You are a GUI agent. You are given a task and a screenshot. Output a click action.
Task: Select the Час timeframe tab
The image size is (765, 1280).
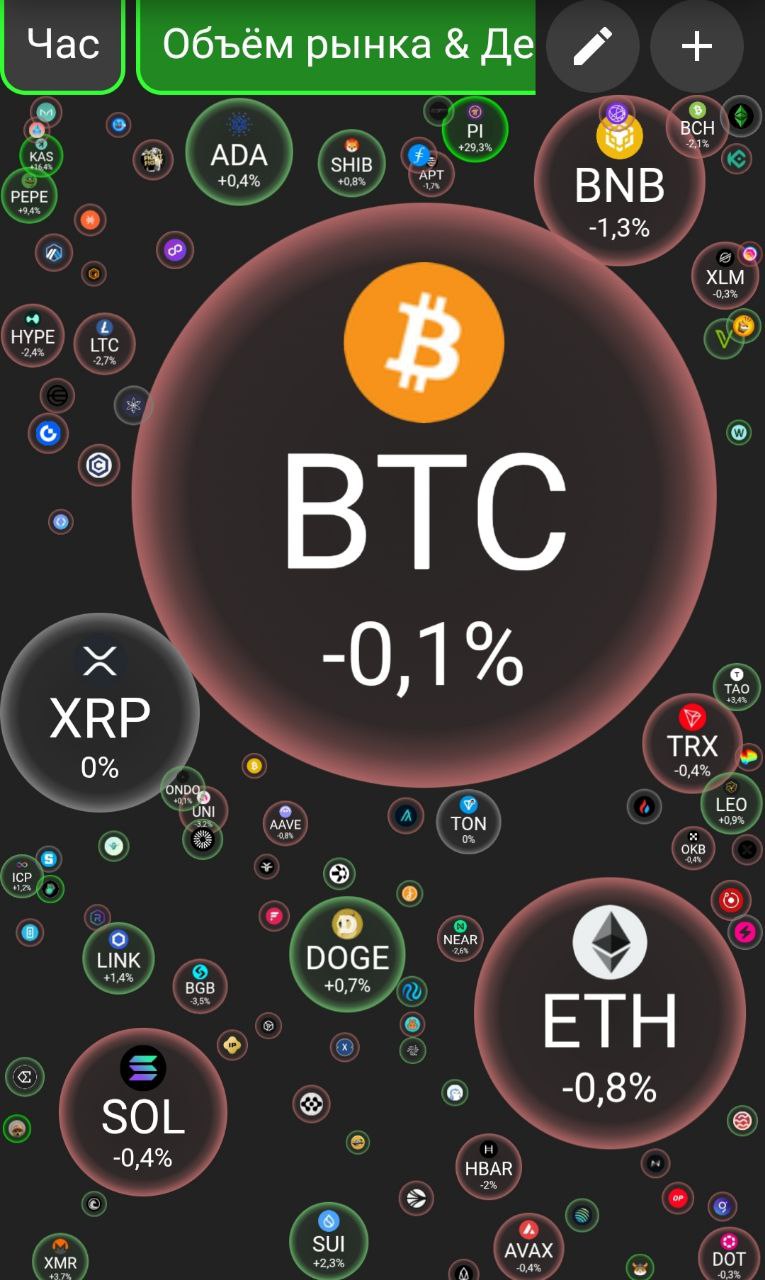[x=62, y=44]
